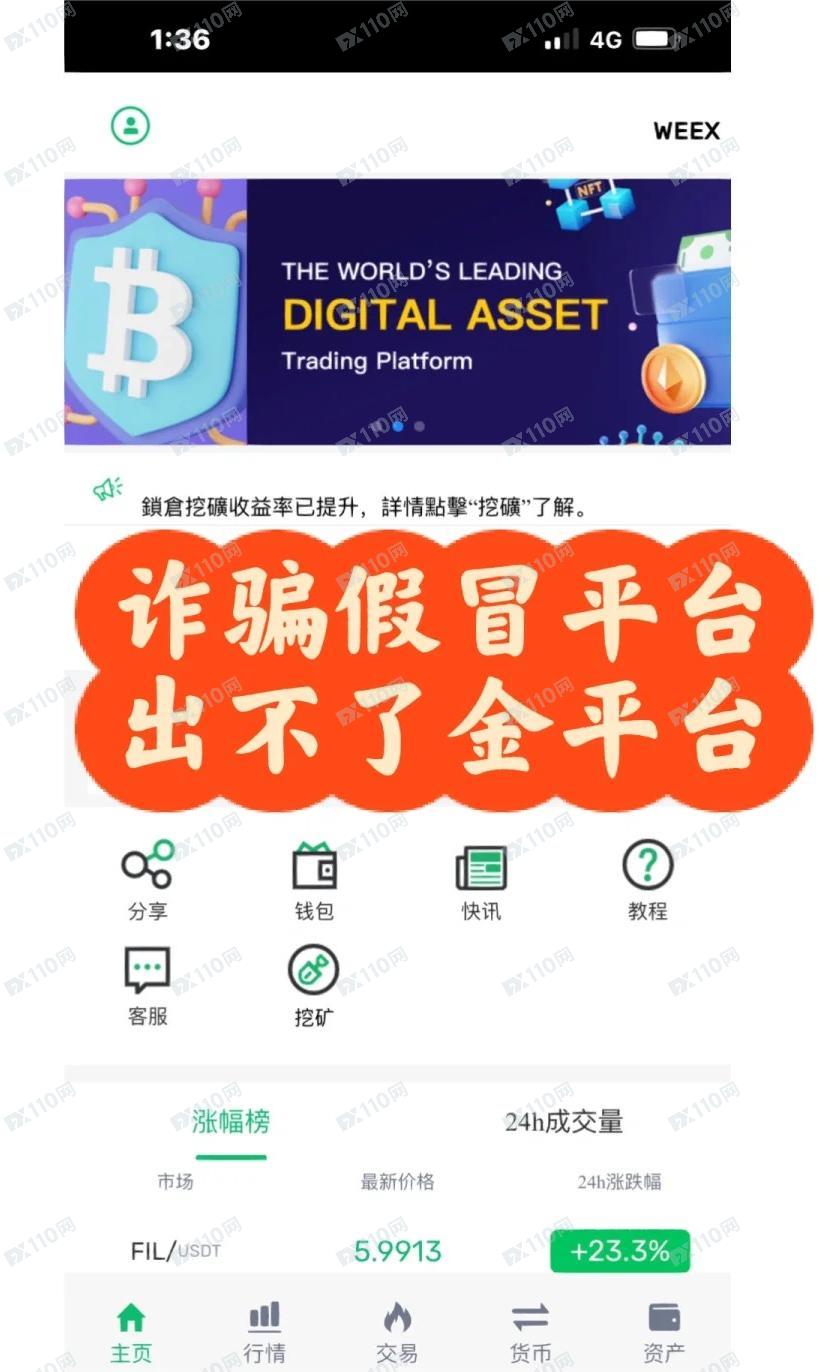Open the FIL/USDT market row

(x=397, y=1251)
